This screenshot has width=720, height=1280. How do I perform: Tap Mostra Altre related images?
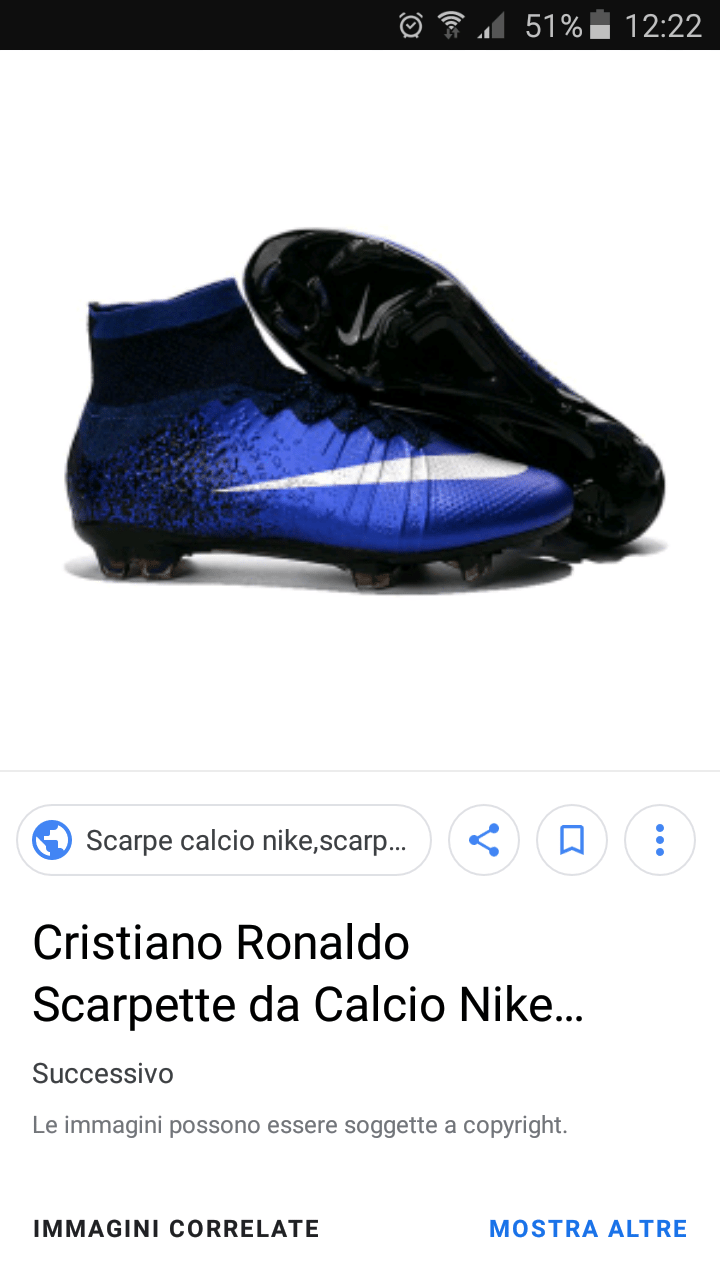point(588,1229)
